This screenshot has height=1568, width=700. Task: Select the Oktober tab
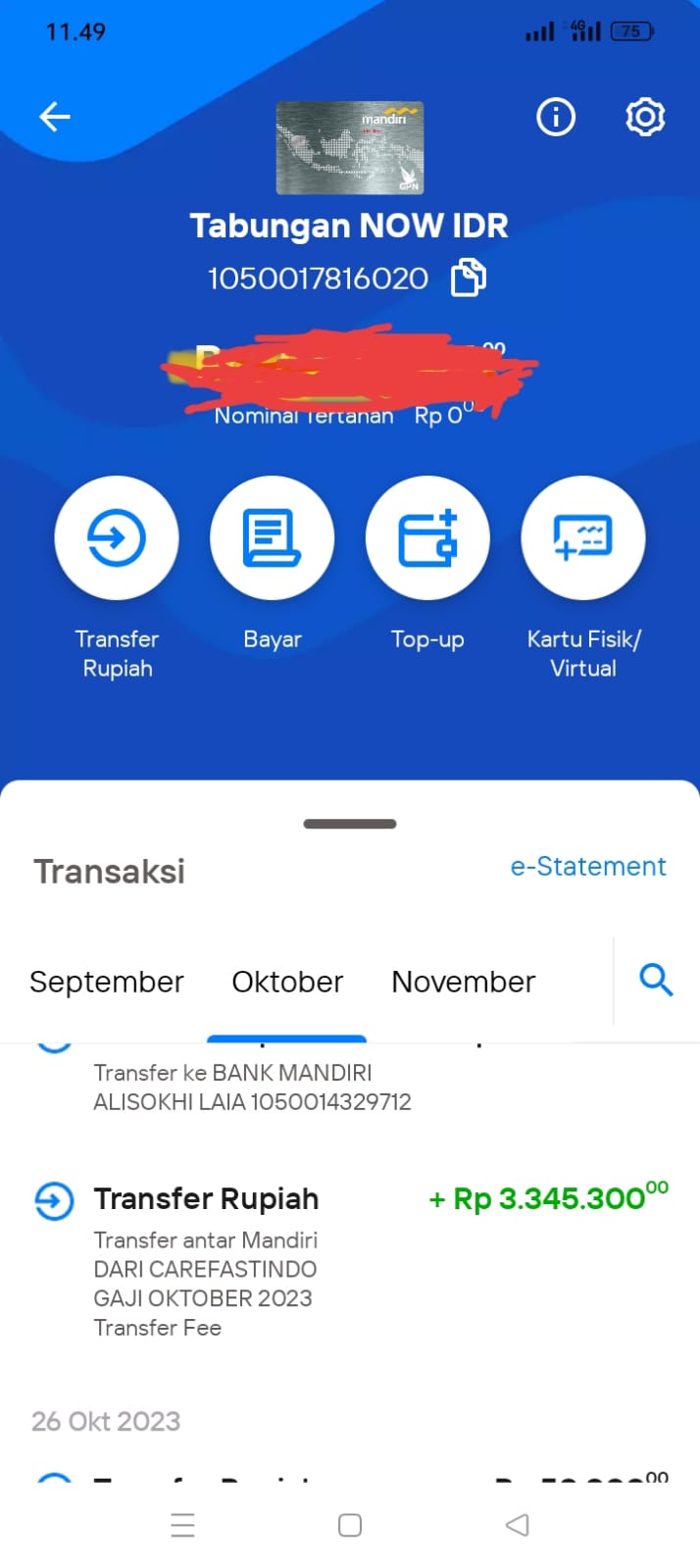click(287, 982)
